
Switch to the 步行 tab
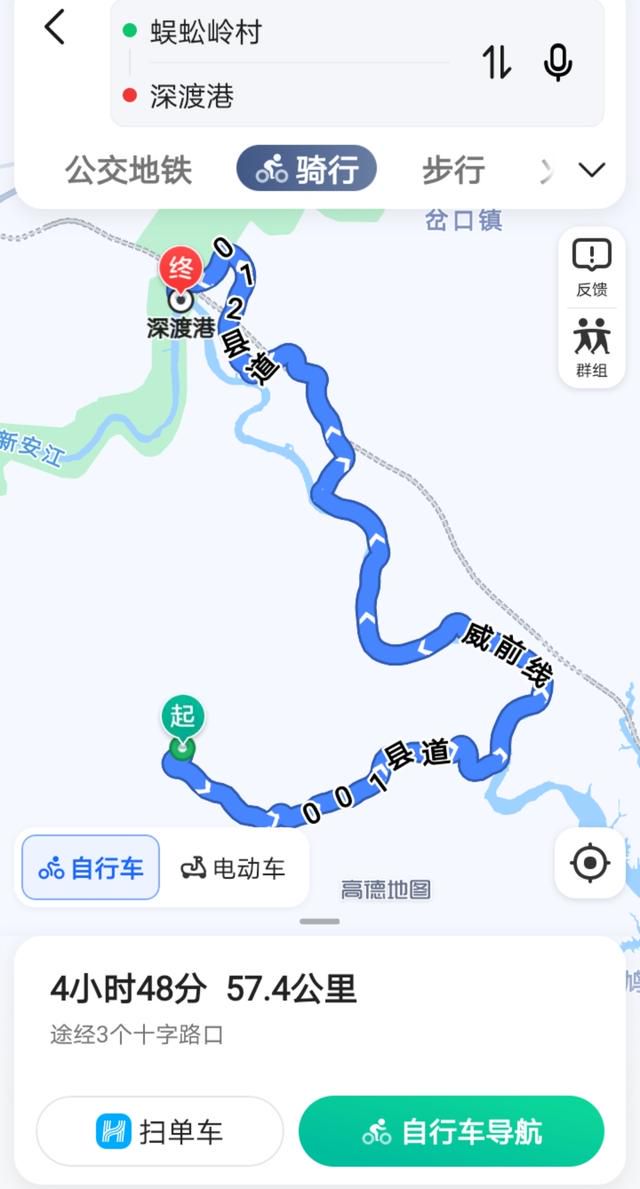coord(453,169)
